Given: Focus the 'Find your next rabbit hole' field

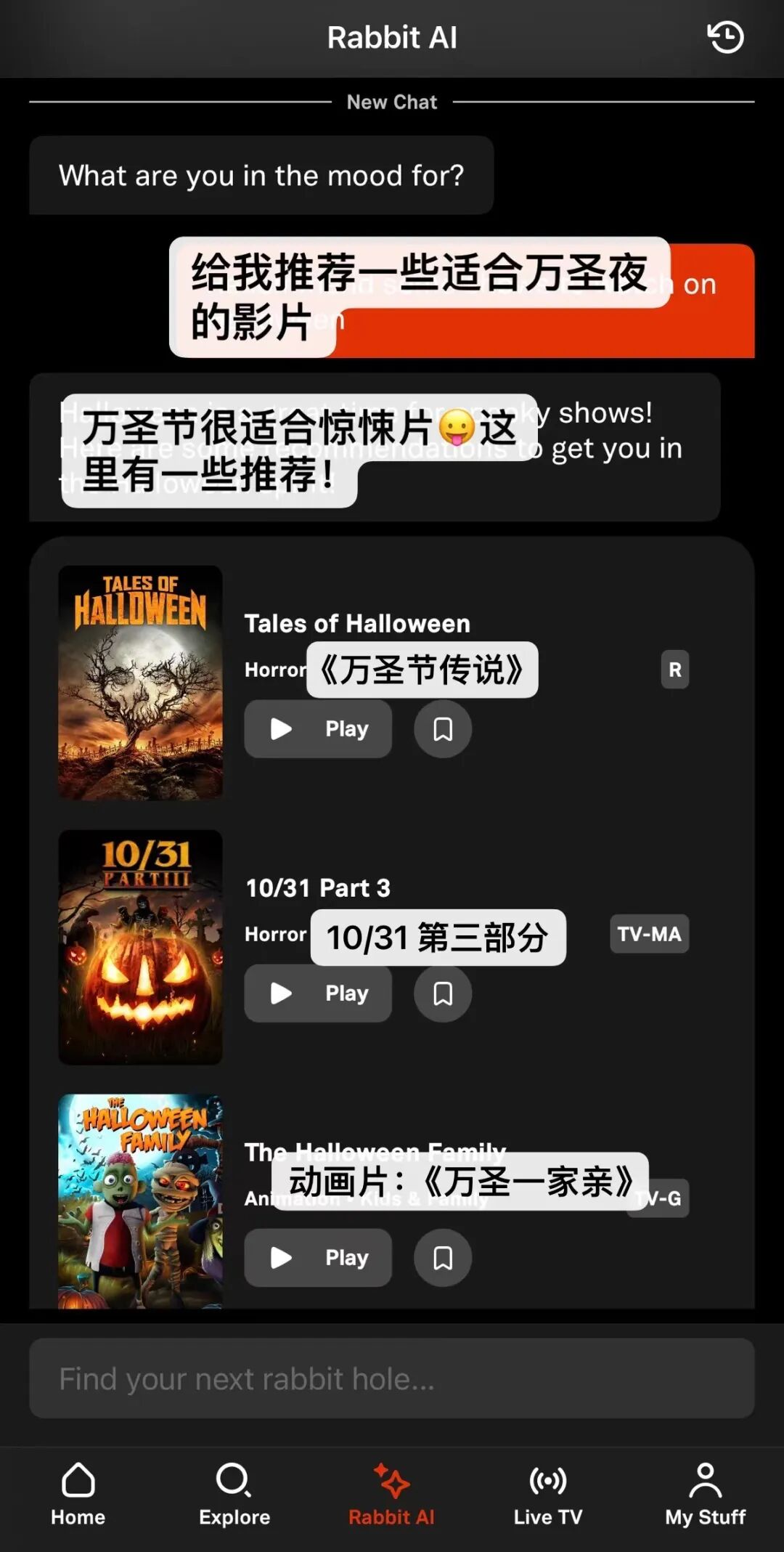Looking at the screenshot, I should (x=392, y=1378).
